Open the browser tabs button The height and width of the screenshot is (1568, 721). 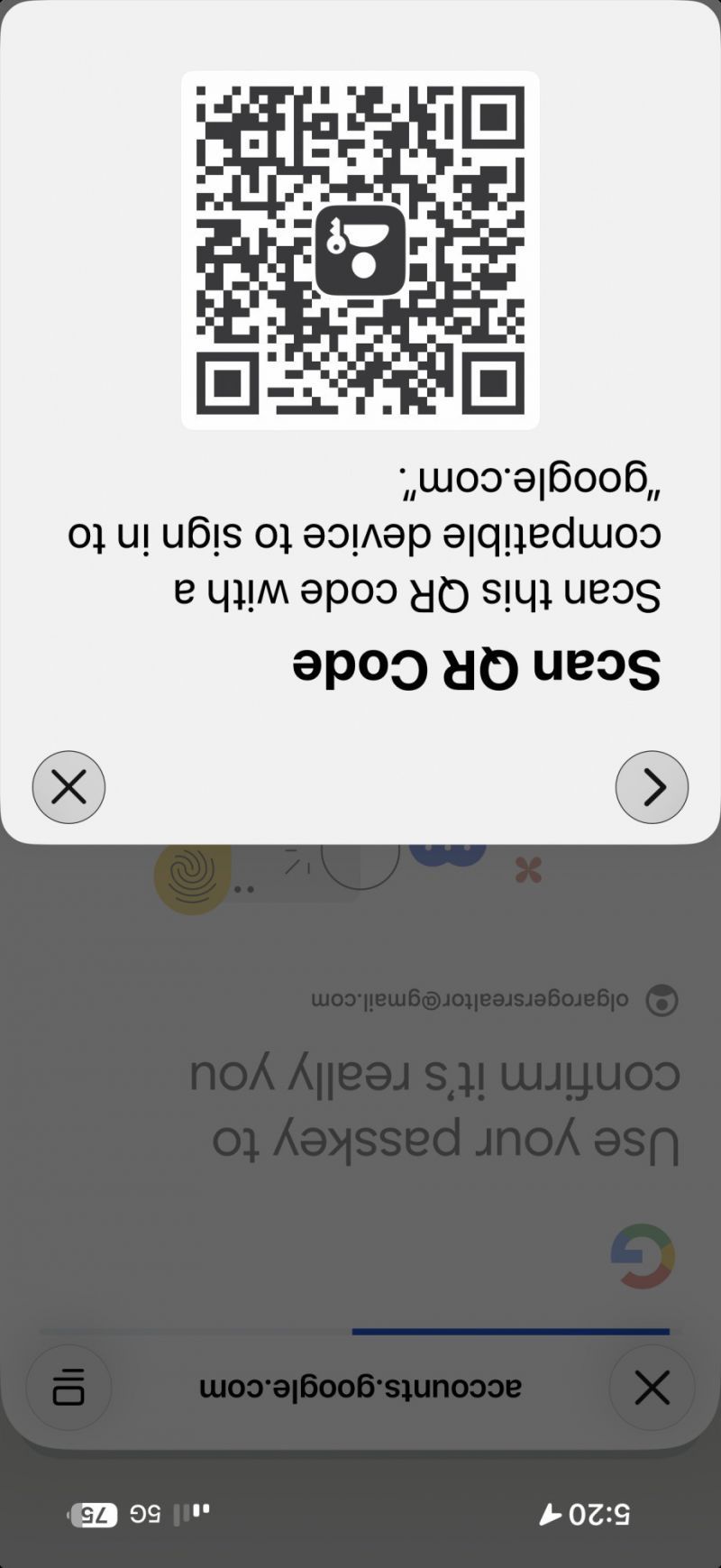click(x=68, y=1388)
